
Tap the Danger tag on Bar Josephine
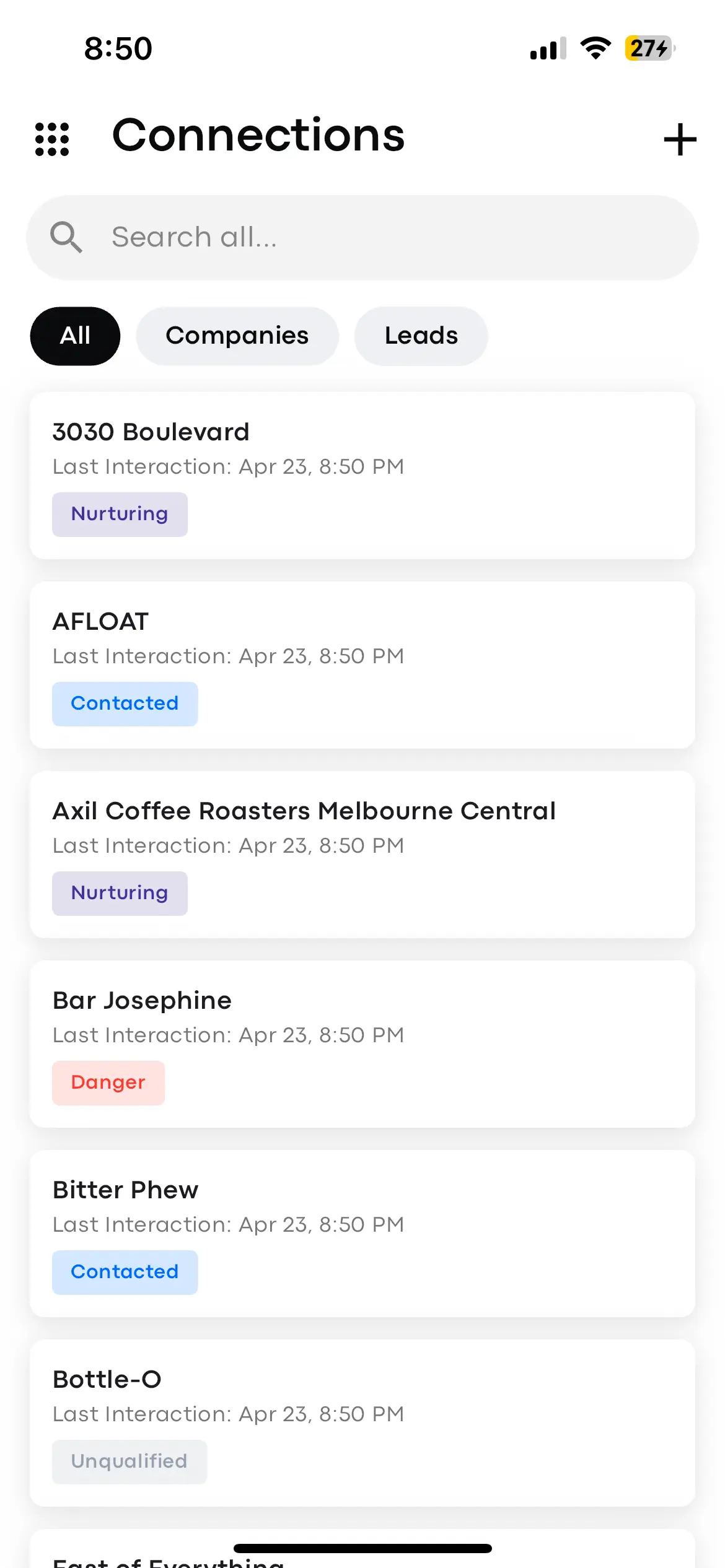[108, 1082]
